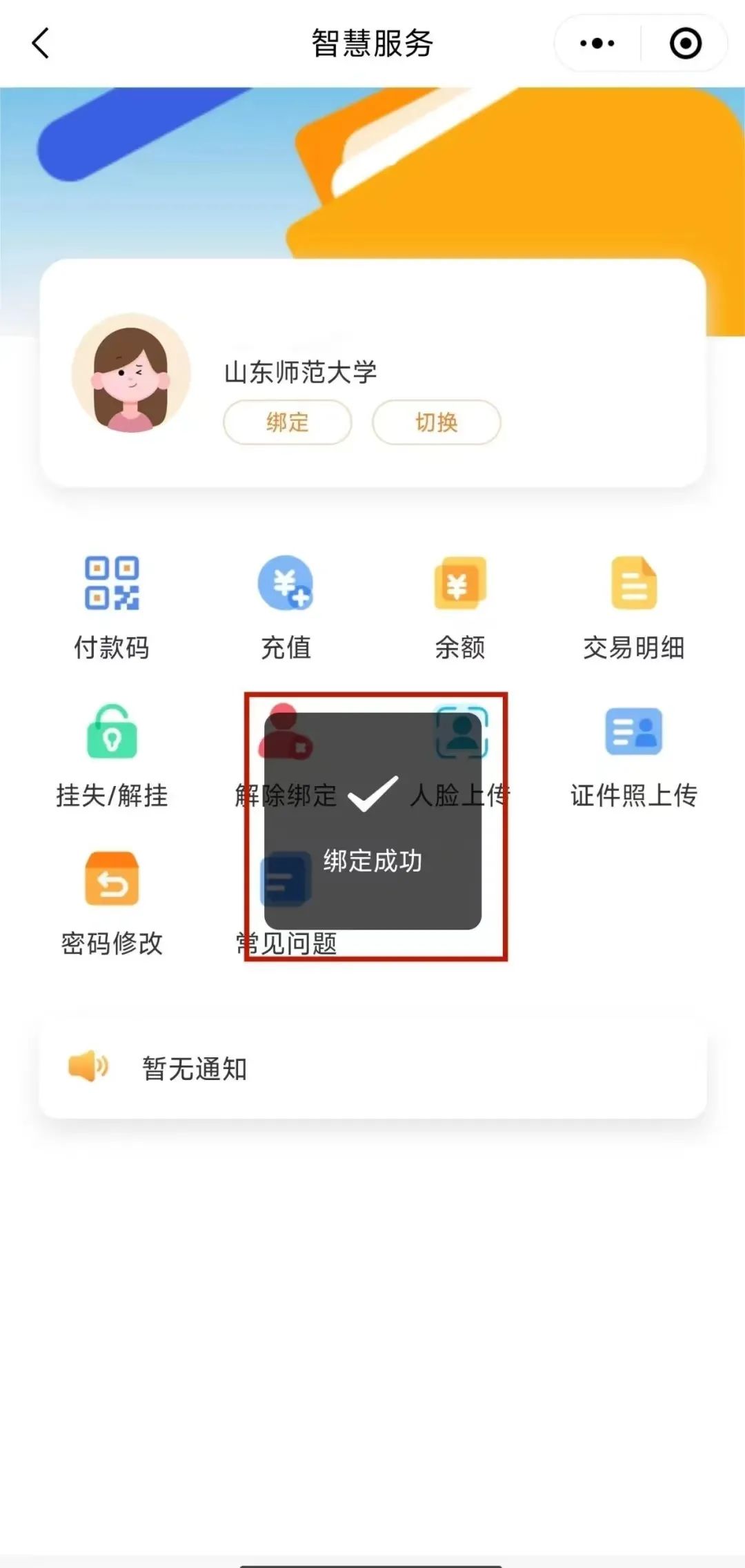Open 付款码 payment code
Image resolution: width=745 pixels, height=1568 pixels.
[112, 607]
